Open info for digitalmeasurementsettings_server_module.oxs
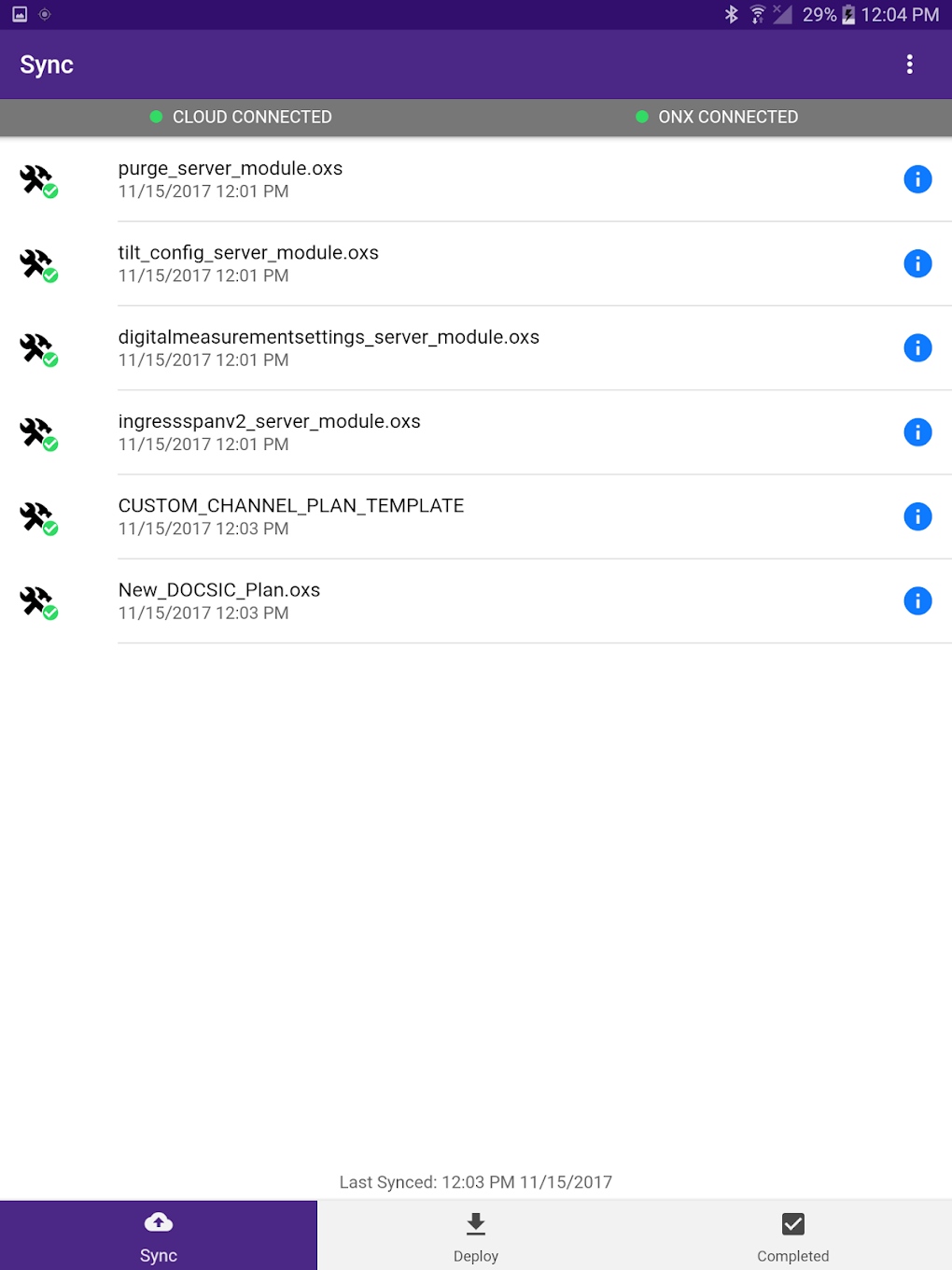This screenshot has height=1270, width=952. [917, 347]
